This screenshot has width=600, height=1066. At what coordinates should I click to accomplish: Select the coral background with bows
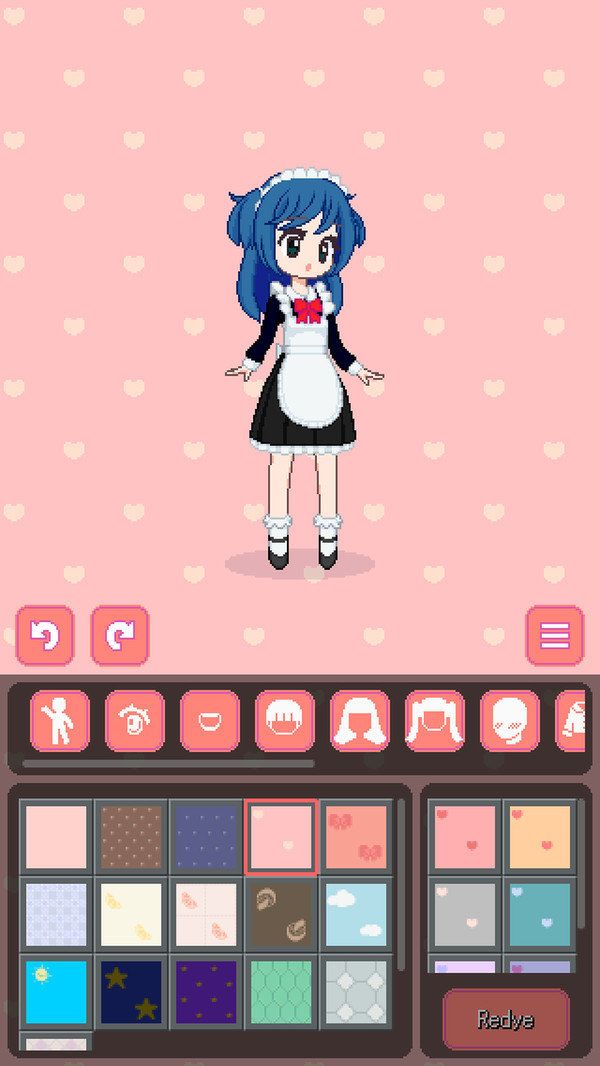pyautogui.click(x=356, y=837)
